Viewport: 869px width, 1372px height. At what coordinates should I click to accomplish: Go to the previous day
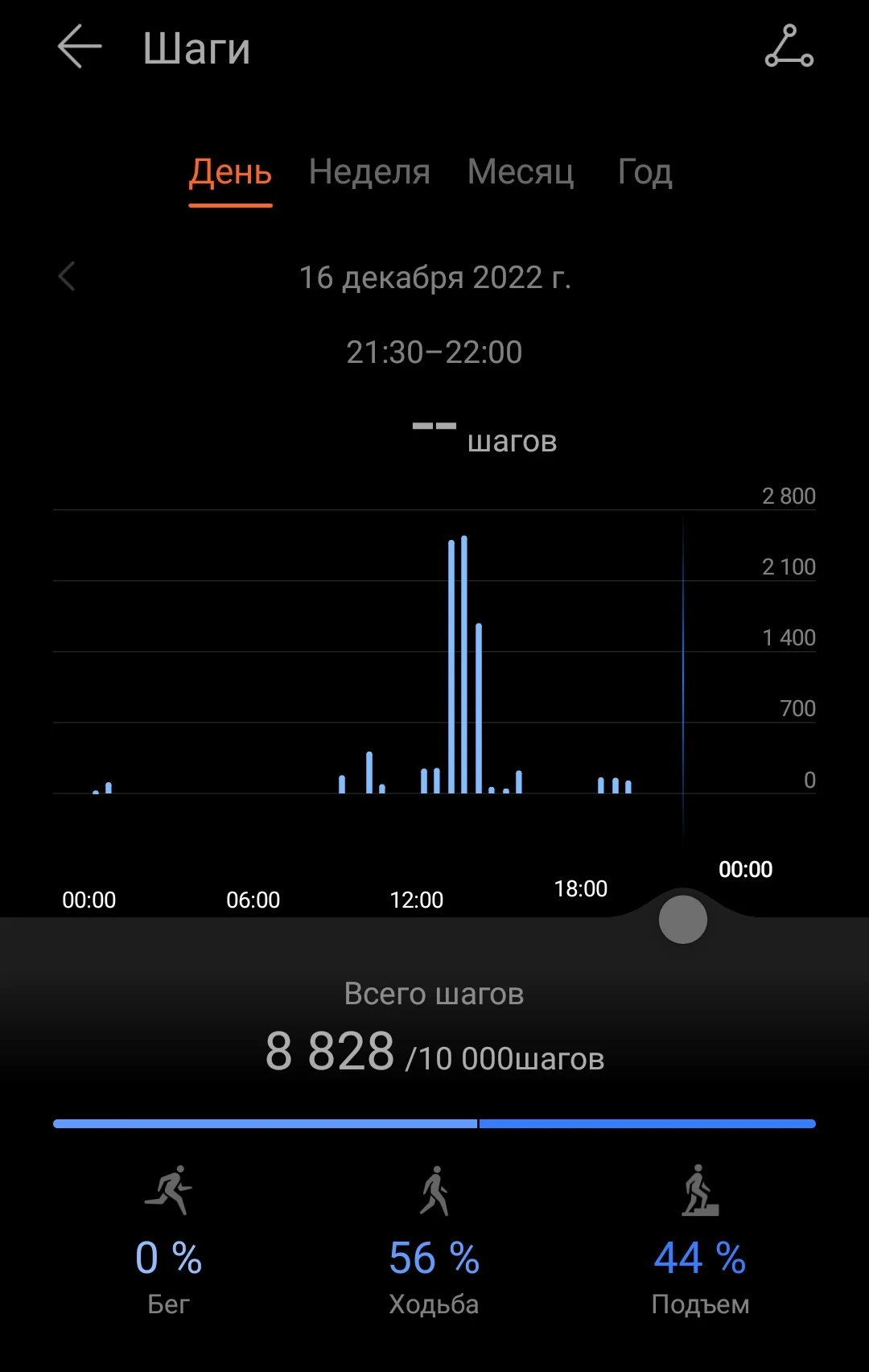coord(68,277)
